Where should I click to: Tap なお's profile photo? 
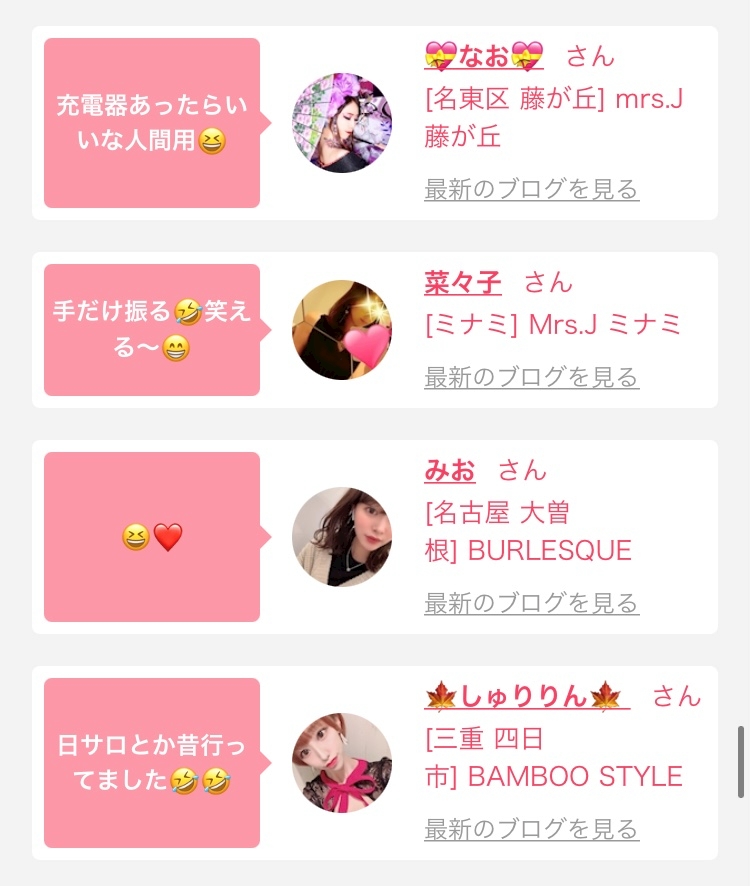[x=342, y=123]
